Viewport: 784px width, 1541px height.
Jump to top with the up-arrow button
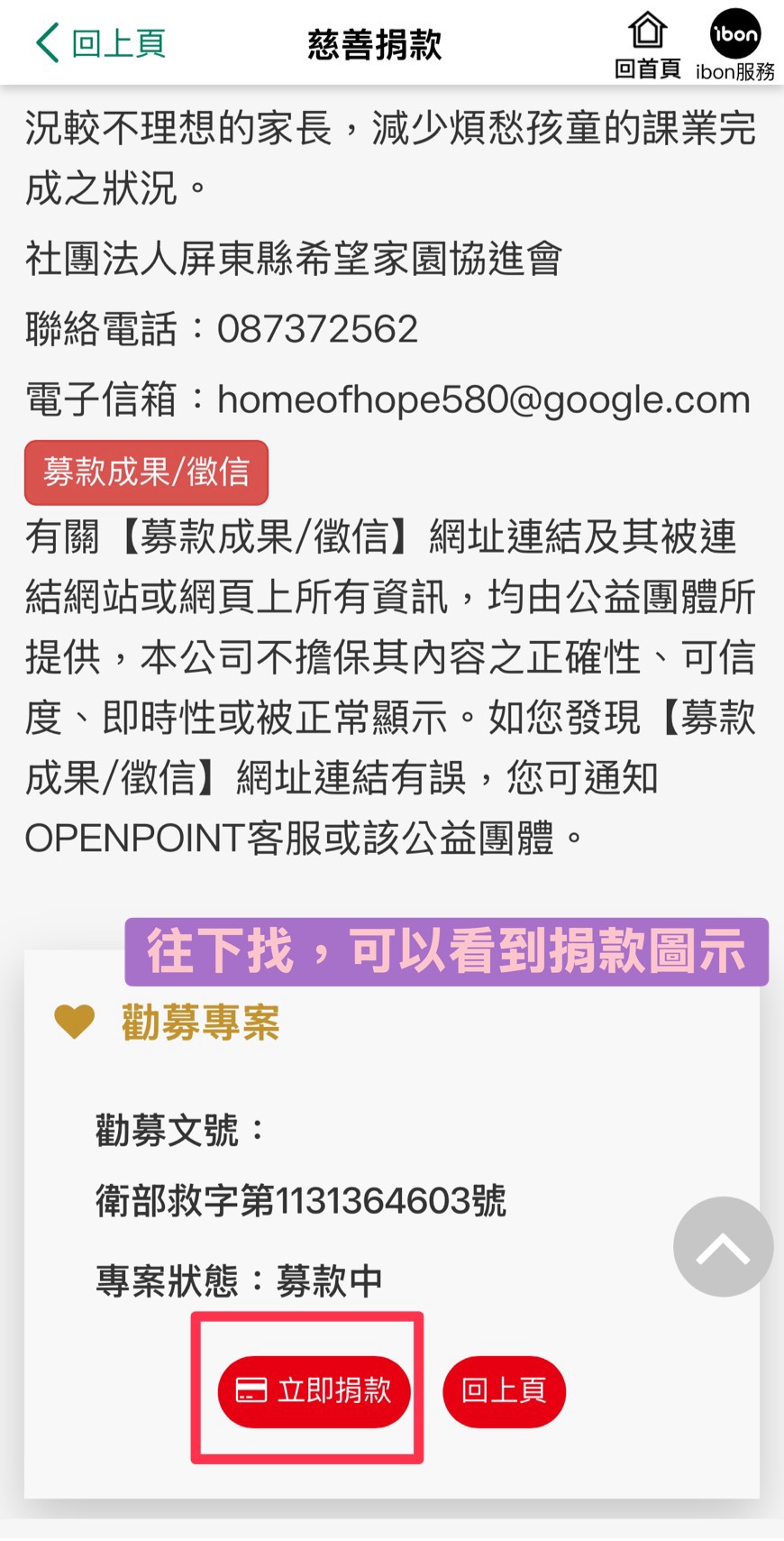[x=723, y=1246]
